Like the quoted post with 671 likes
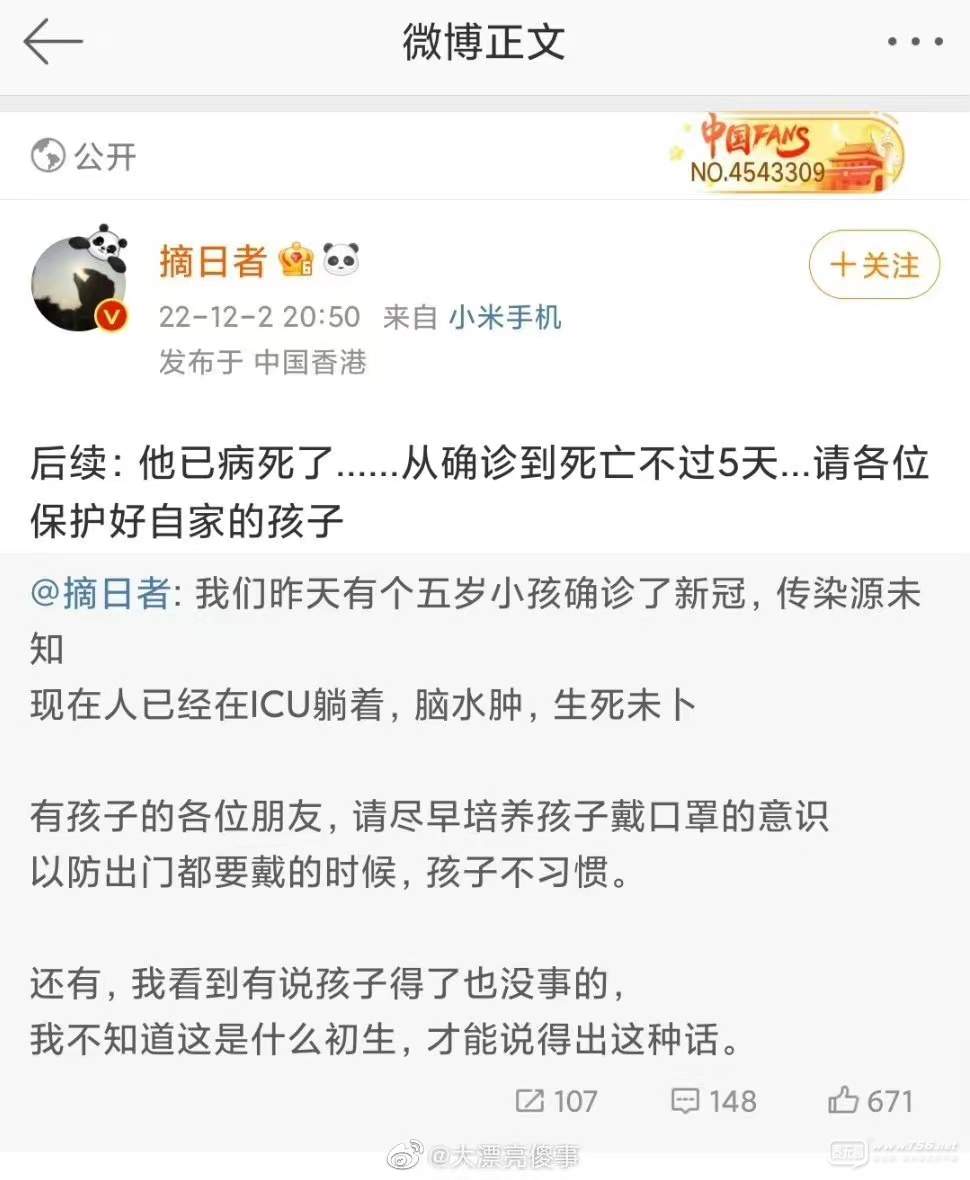 [870, 1101]
